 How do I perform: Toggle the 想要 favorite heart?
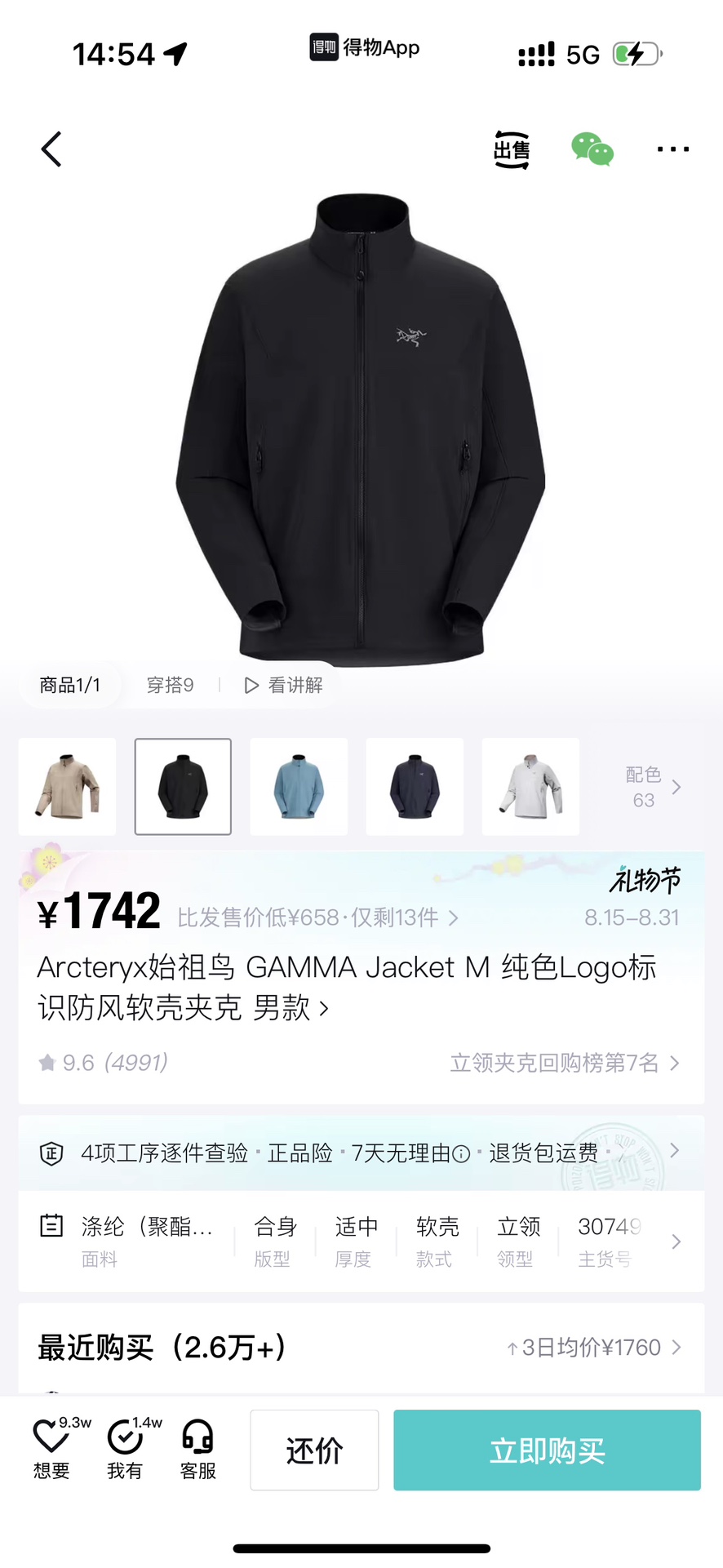pos(51,1439)
